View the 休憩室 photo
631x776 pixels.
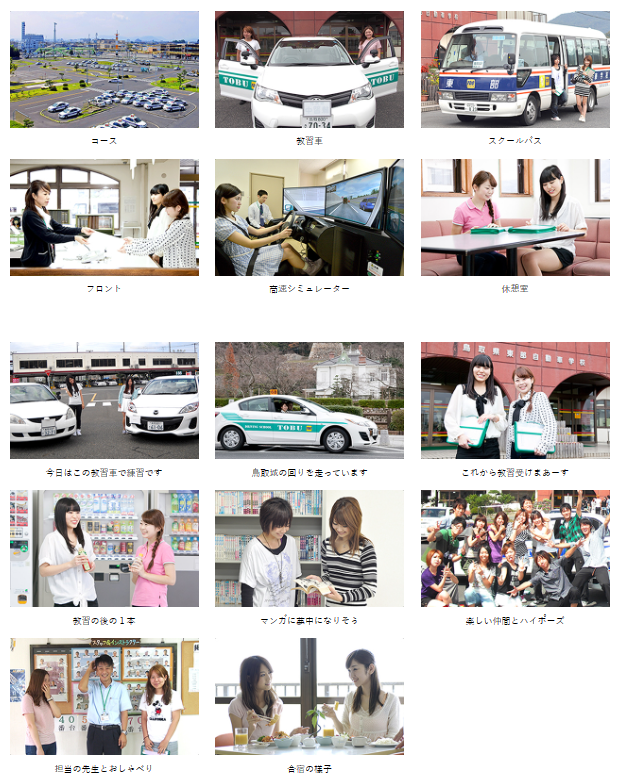point(515,217)
